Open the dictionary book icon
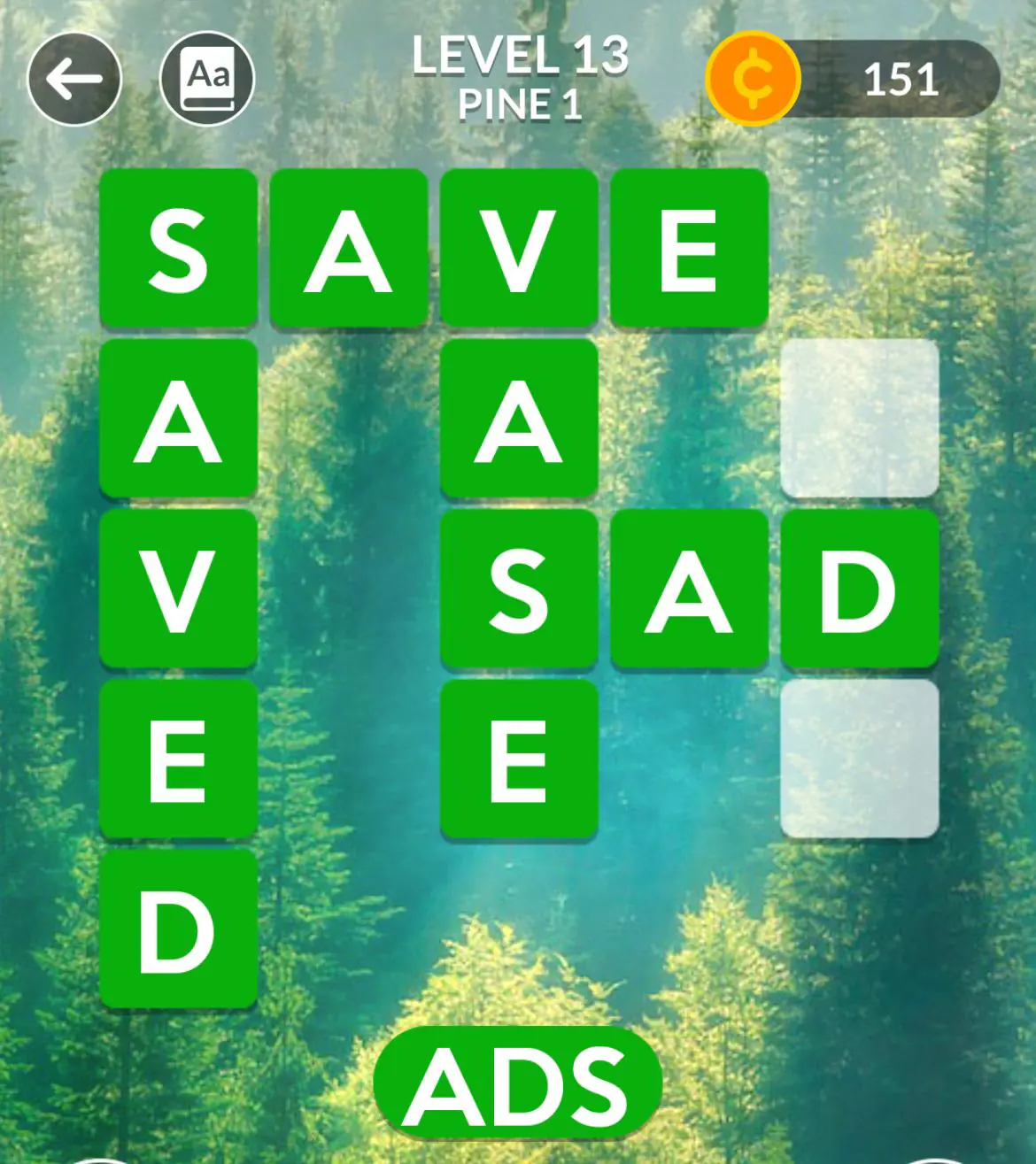The image size is (1036, 1164). tap(207, 79)
